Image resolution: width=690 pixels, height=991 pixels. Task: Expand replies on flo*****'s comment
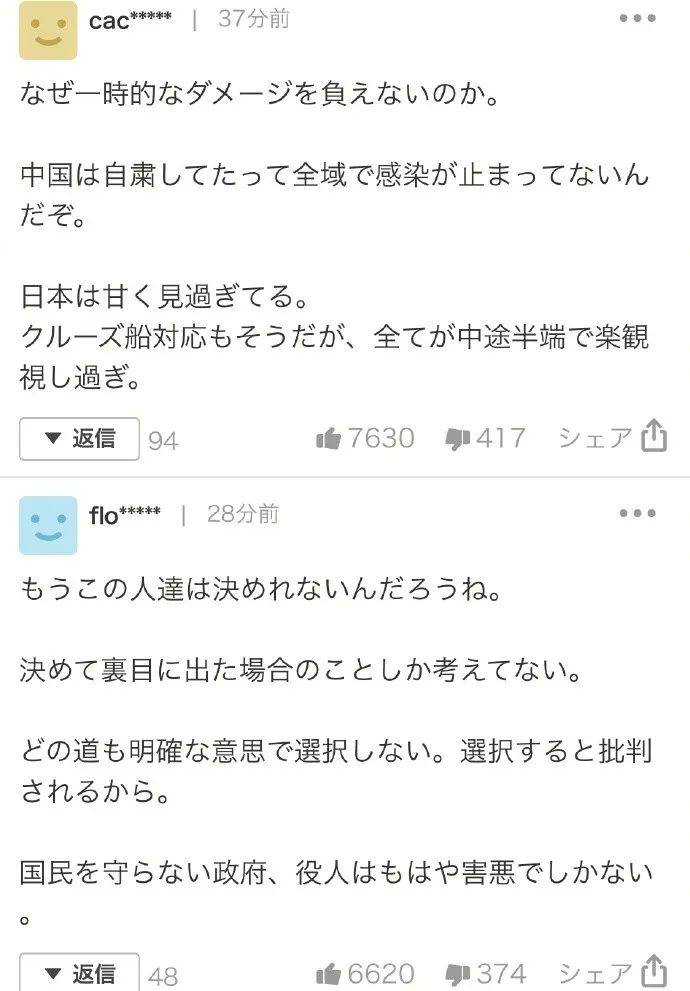click(79, 973)
